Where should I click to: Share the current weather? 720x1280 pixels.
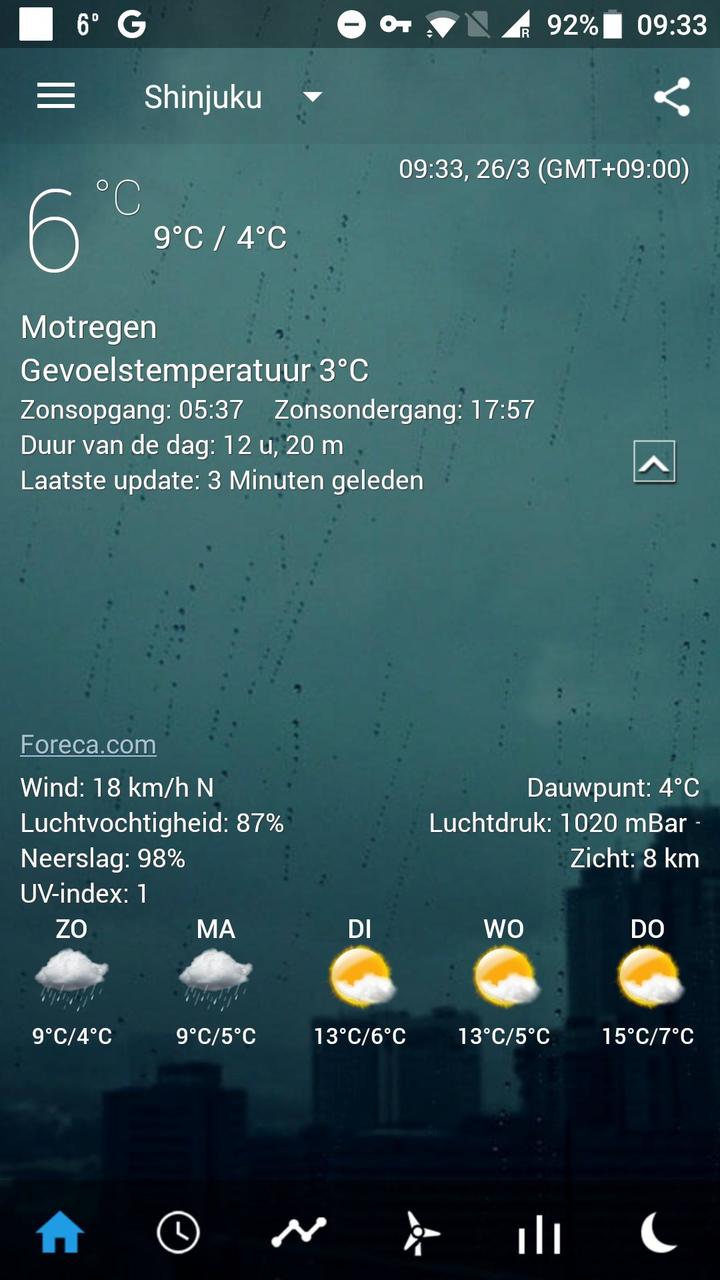tap(671, 97)
